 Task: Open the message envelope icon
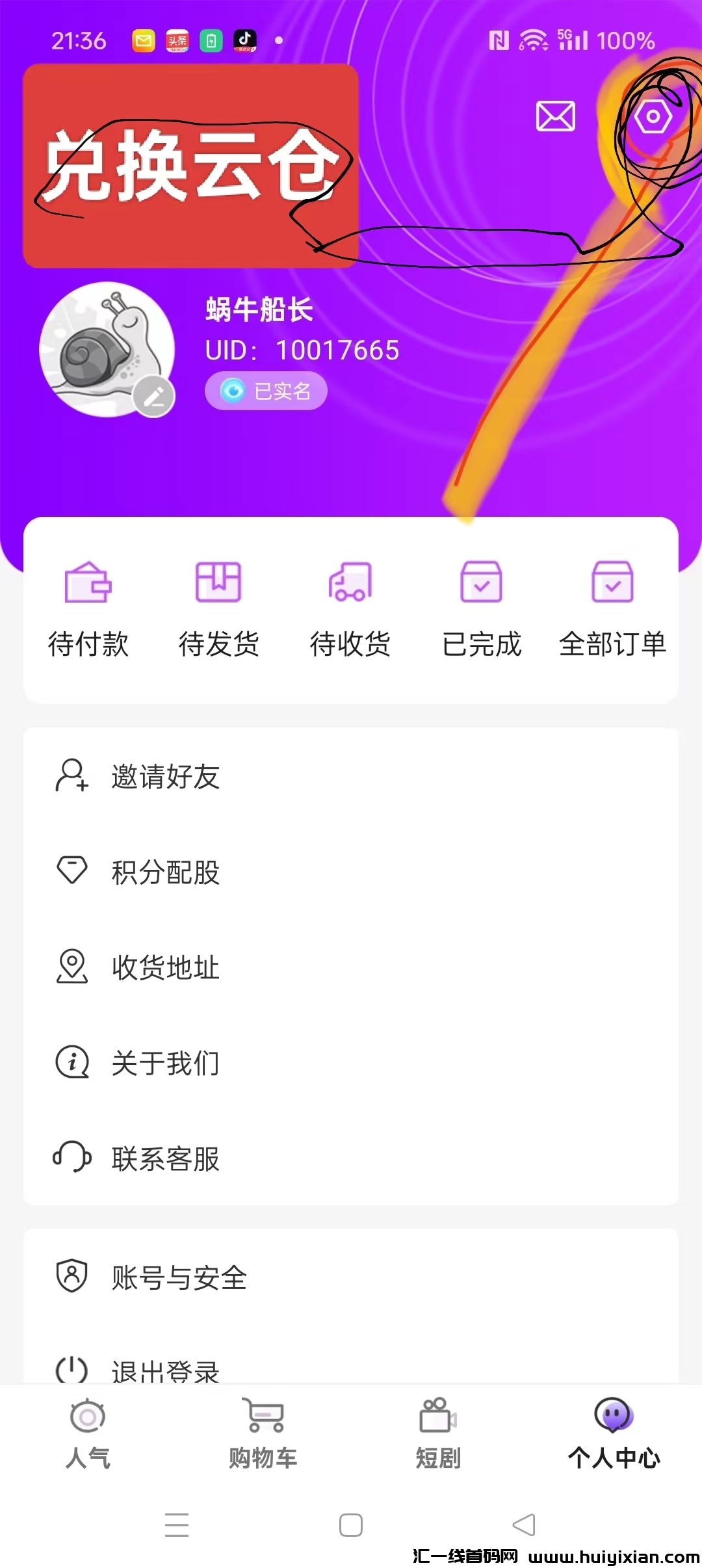[554, 117]
